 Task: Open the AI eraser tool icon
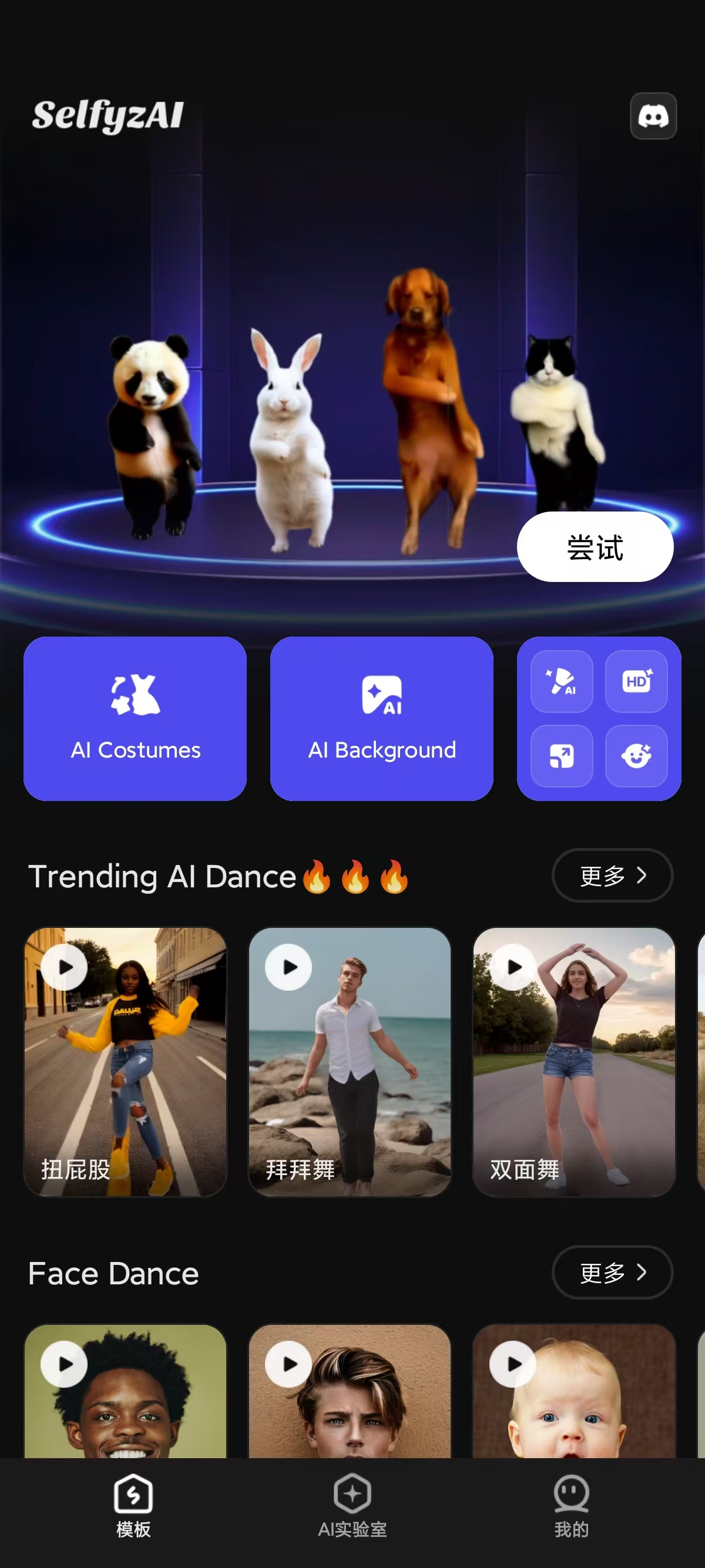click(x=561, y=681)
